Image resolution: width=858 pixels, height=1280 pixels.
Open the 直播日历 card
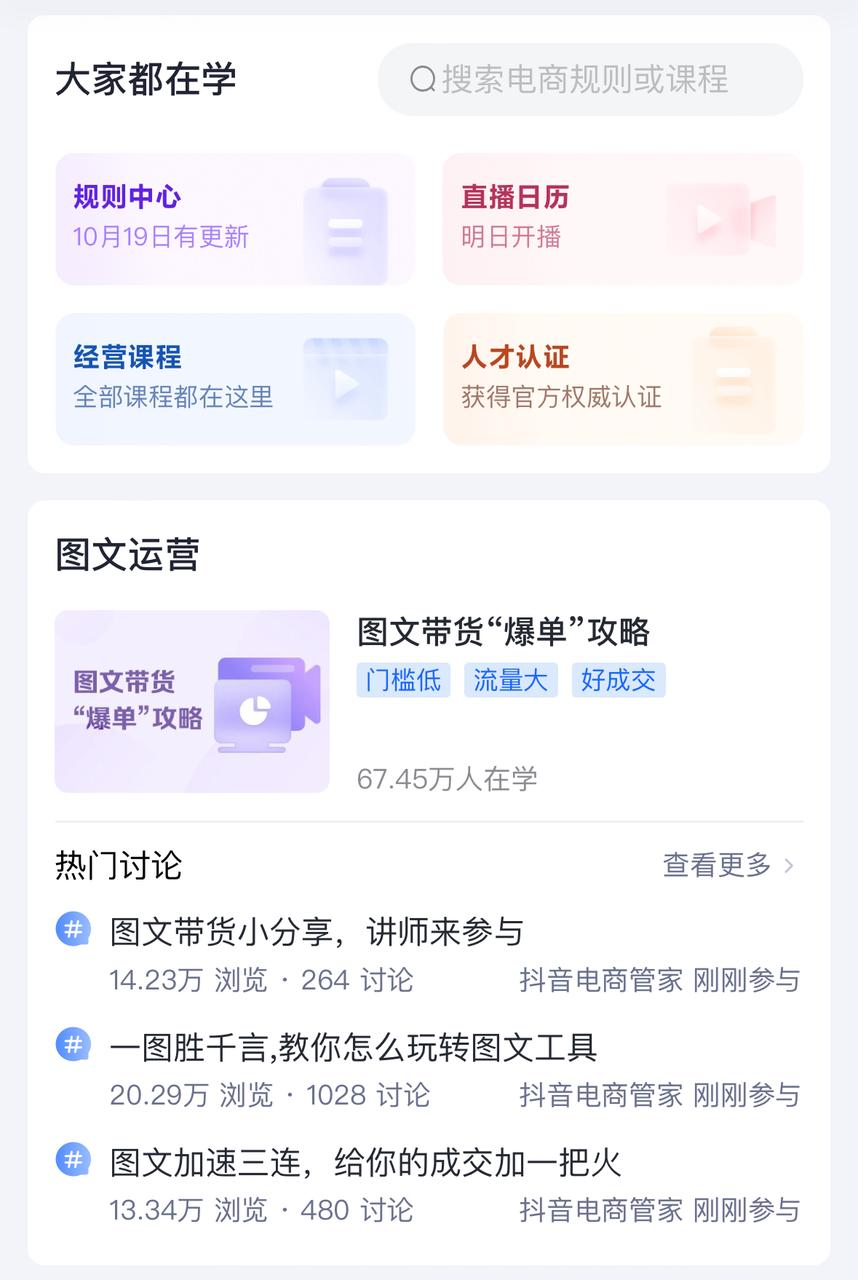(x=622, y=219)
